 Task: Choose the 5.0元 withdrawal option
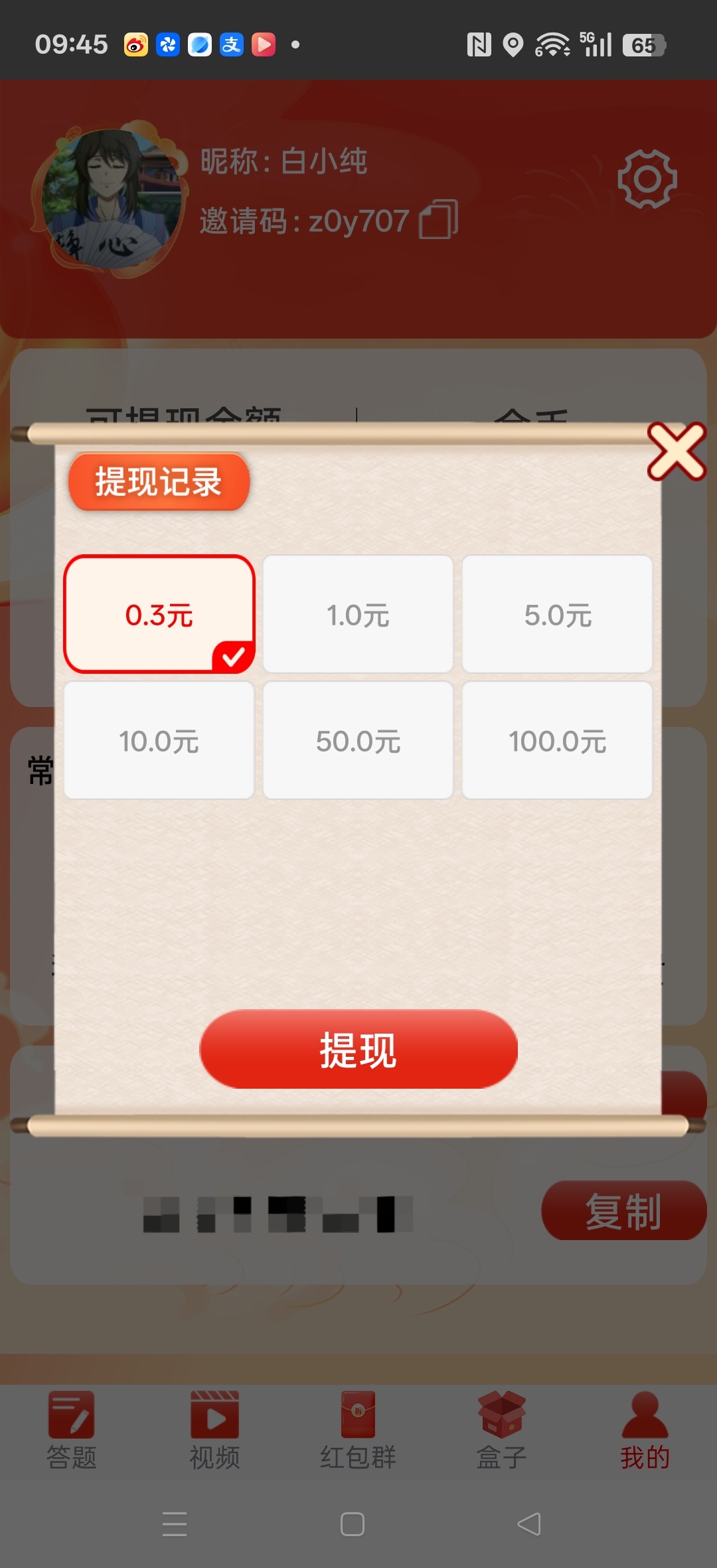pyautogui.click(x=557, y=614)
